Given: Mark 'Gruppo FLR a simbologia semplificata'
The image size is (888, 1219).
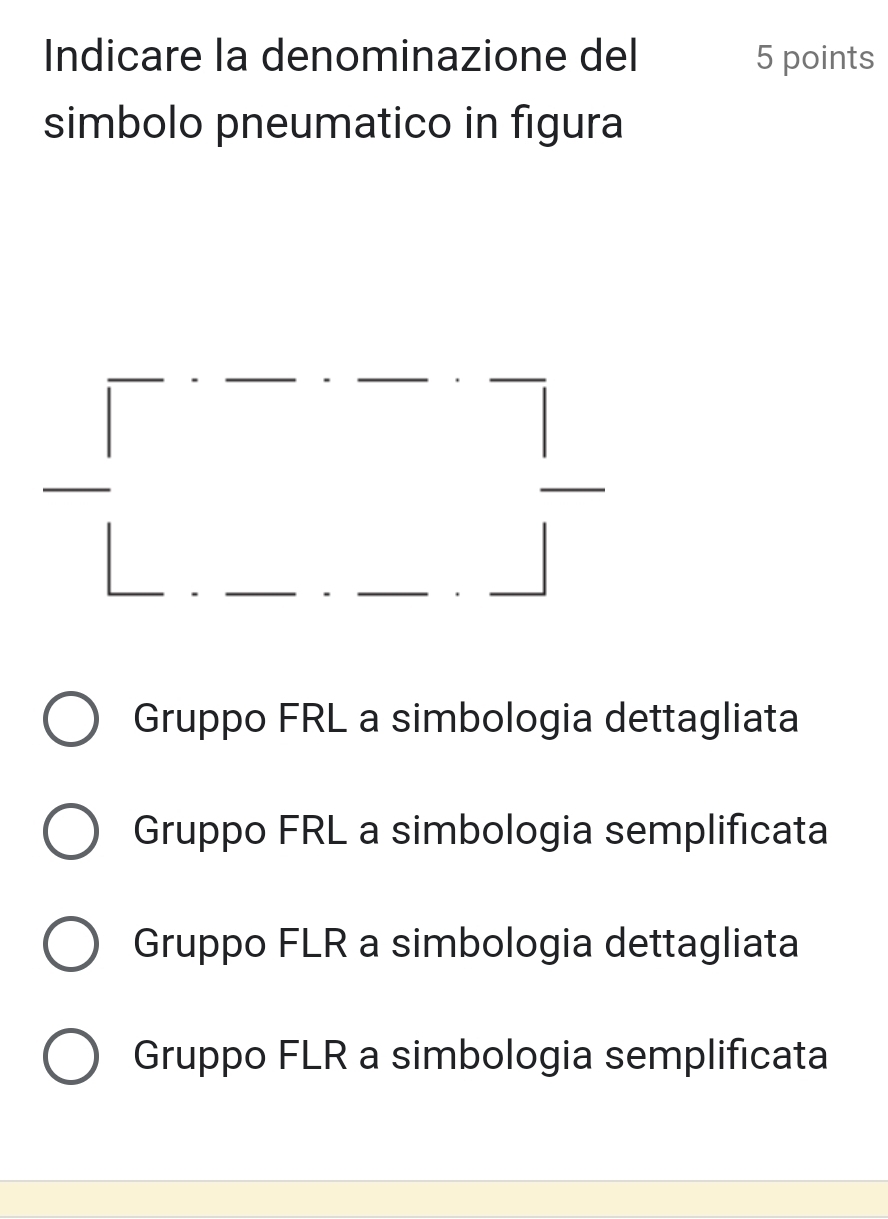Looking at the screenshot, I should coord(71,1056).
